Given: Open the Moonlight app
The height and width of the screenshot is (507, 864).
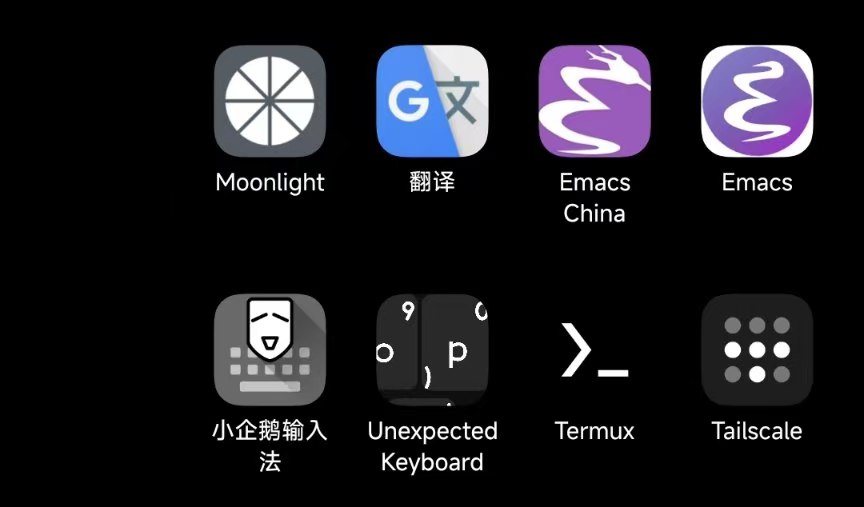Looking at the screenshot, I should [270, 101].
